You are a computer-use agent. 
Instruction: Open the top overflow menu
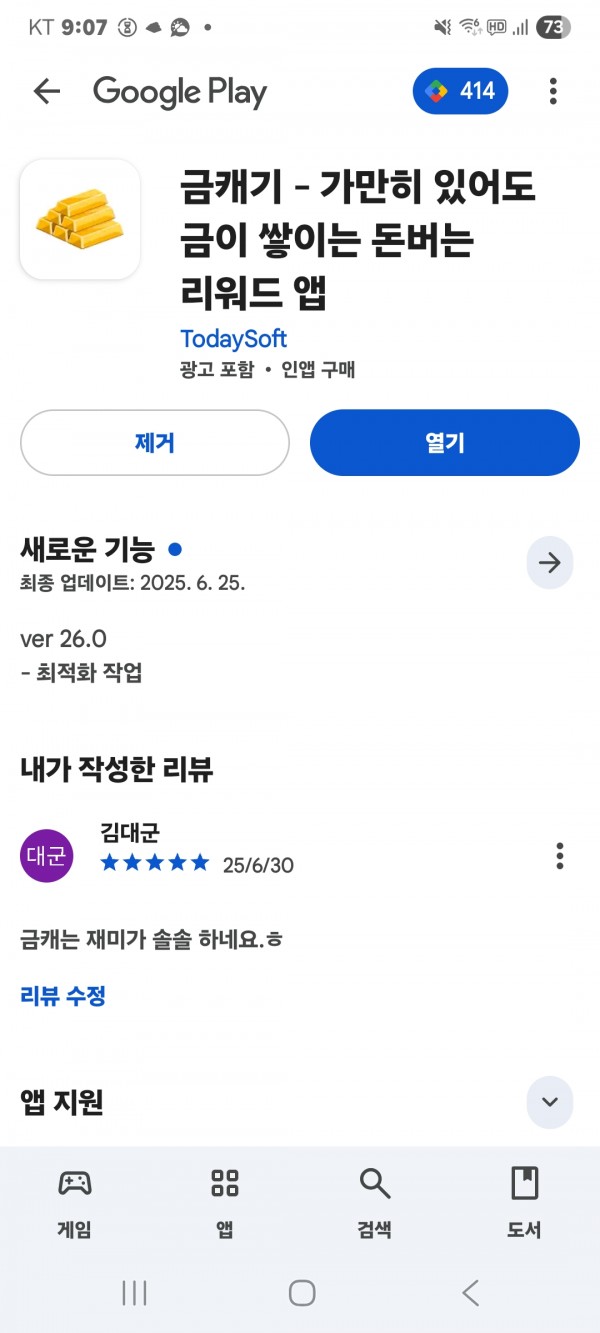(x=553, y=92)
